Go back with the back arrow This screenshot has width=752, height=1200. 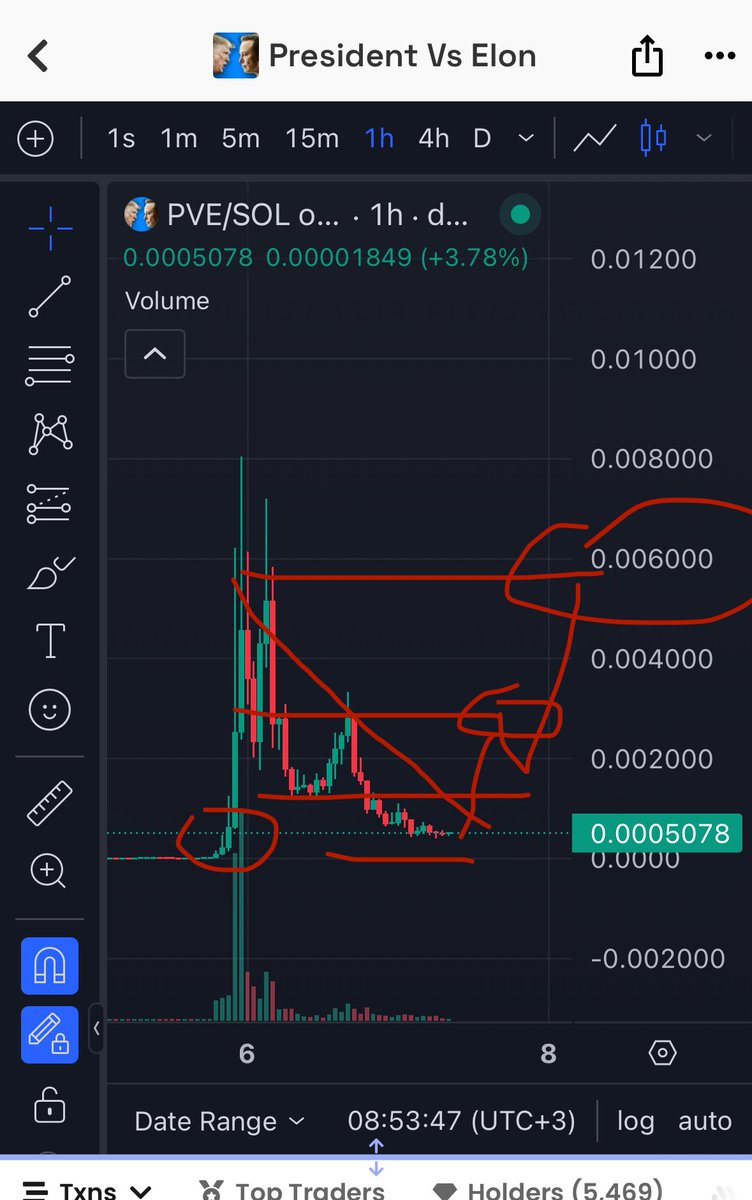point(38,56)
